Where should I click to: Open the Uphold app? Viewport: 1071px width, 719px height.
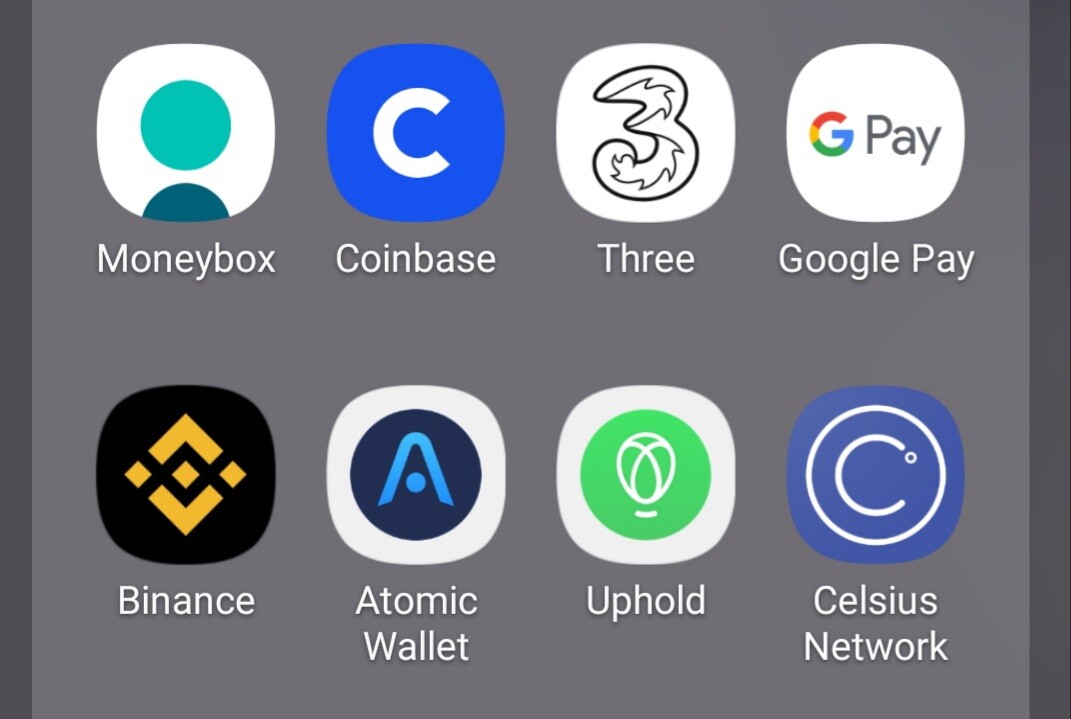646,475
